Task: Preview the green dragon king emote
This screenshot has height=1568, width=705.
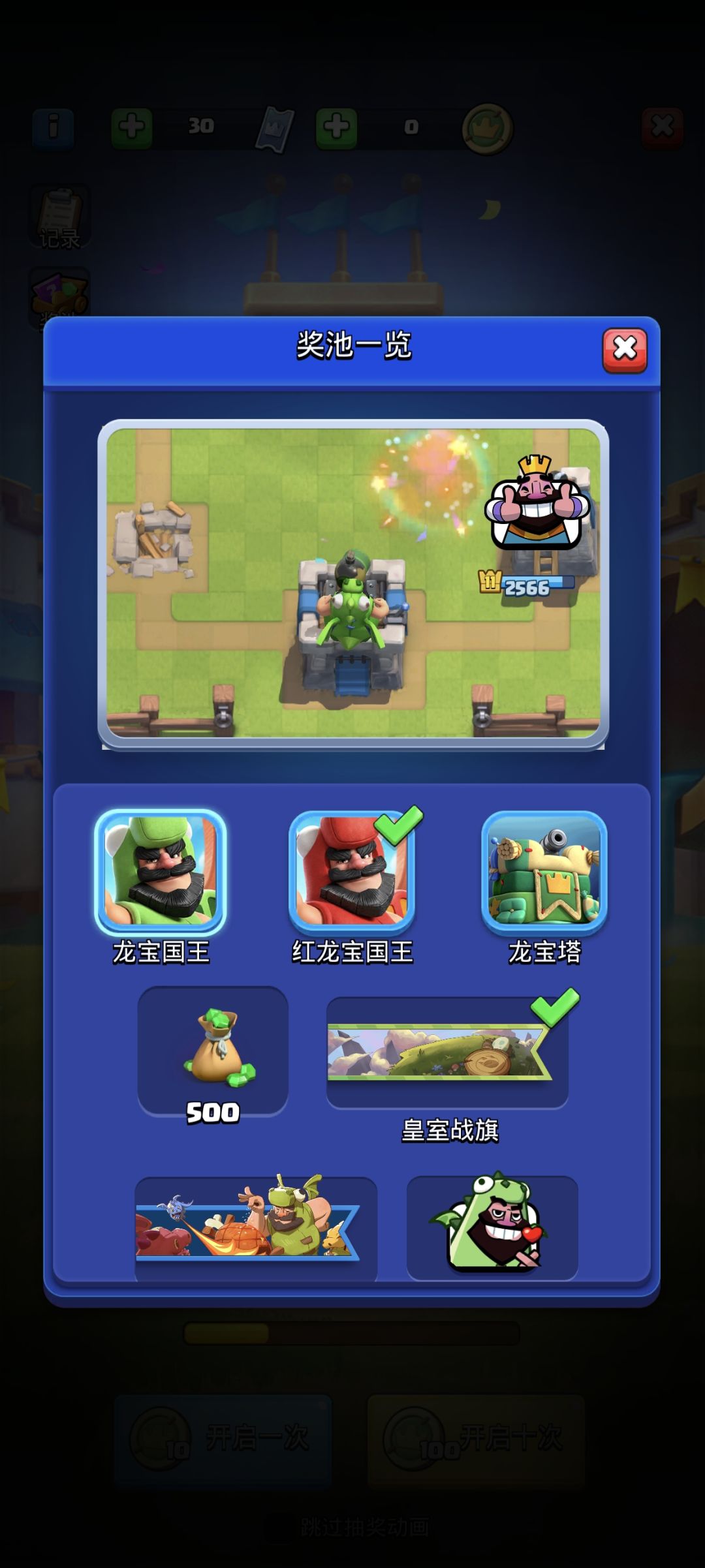Action: coord(492,1228)
